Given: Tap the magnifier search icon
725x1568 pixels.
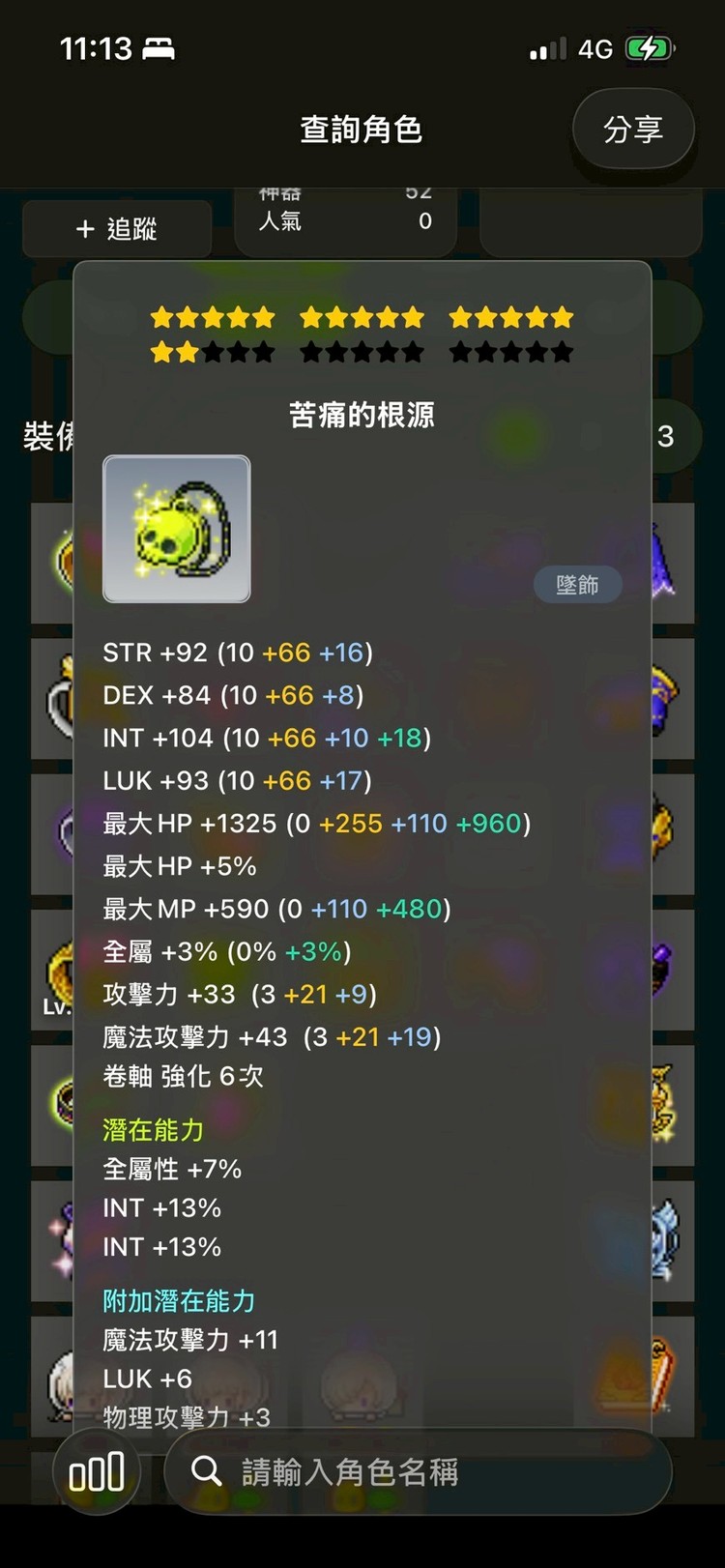Looking at the screenshot, I should pyautogui.click(x=204, y=1472).
